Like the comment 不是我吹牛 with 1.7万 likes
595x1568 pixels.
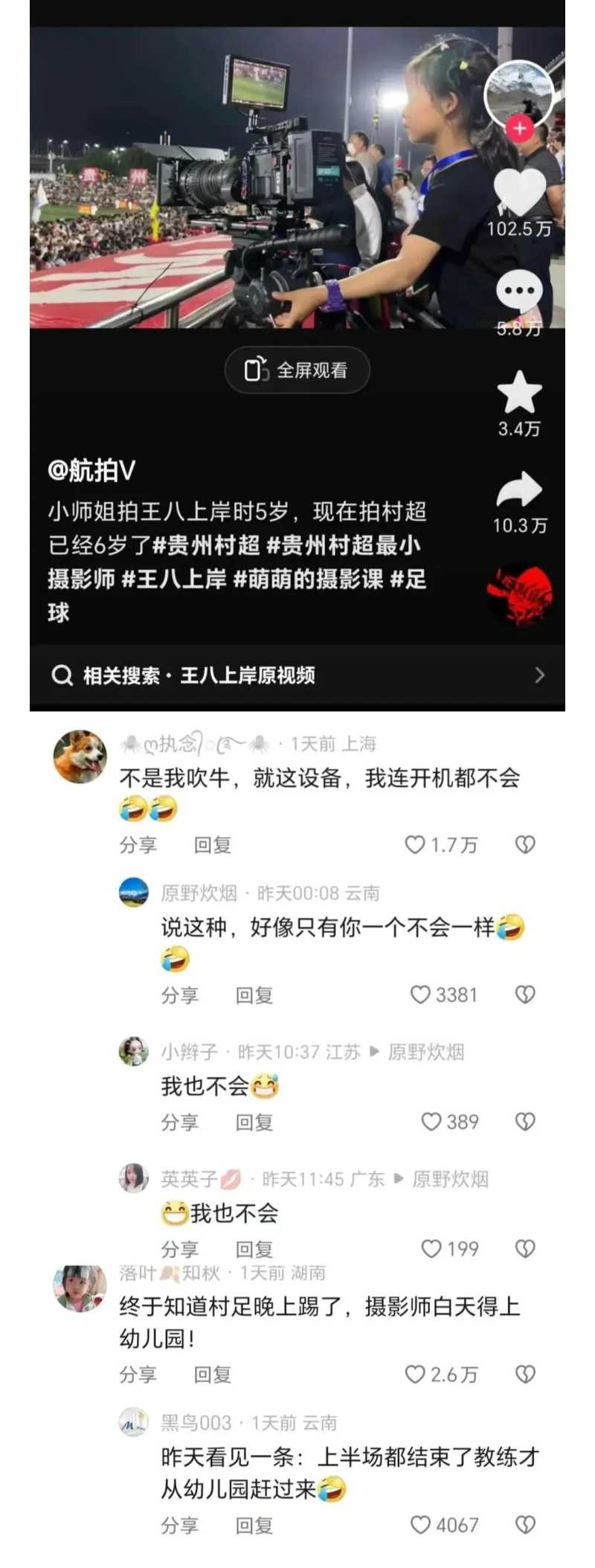pyautogui.click(x=415, y=844)
